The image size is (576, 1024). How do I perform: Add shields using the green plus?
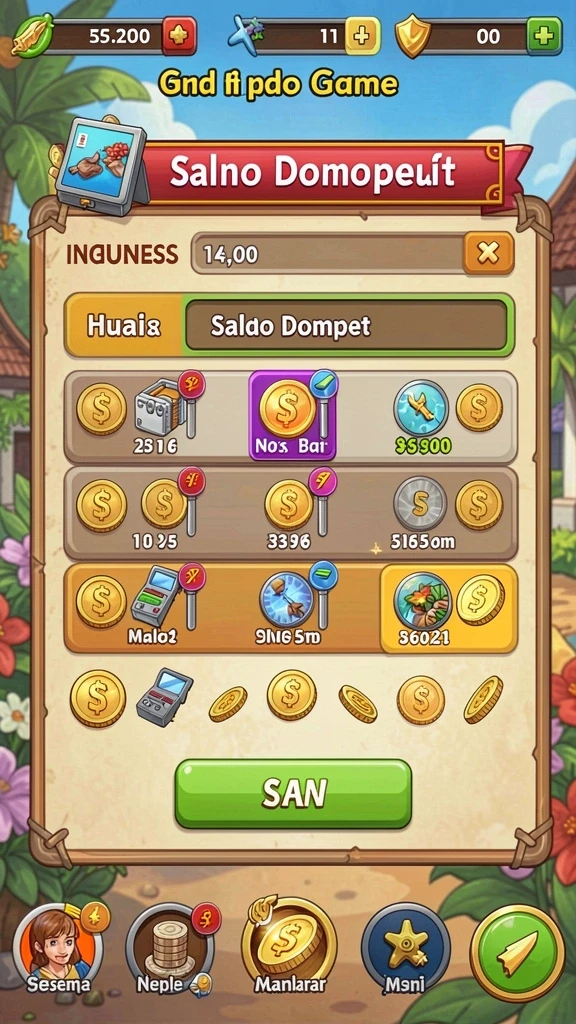tap(544, 36)
